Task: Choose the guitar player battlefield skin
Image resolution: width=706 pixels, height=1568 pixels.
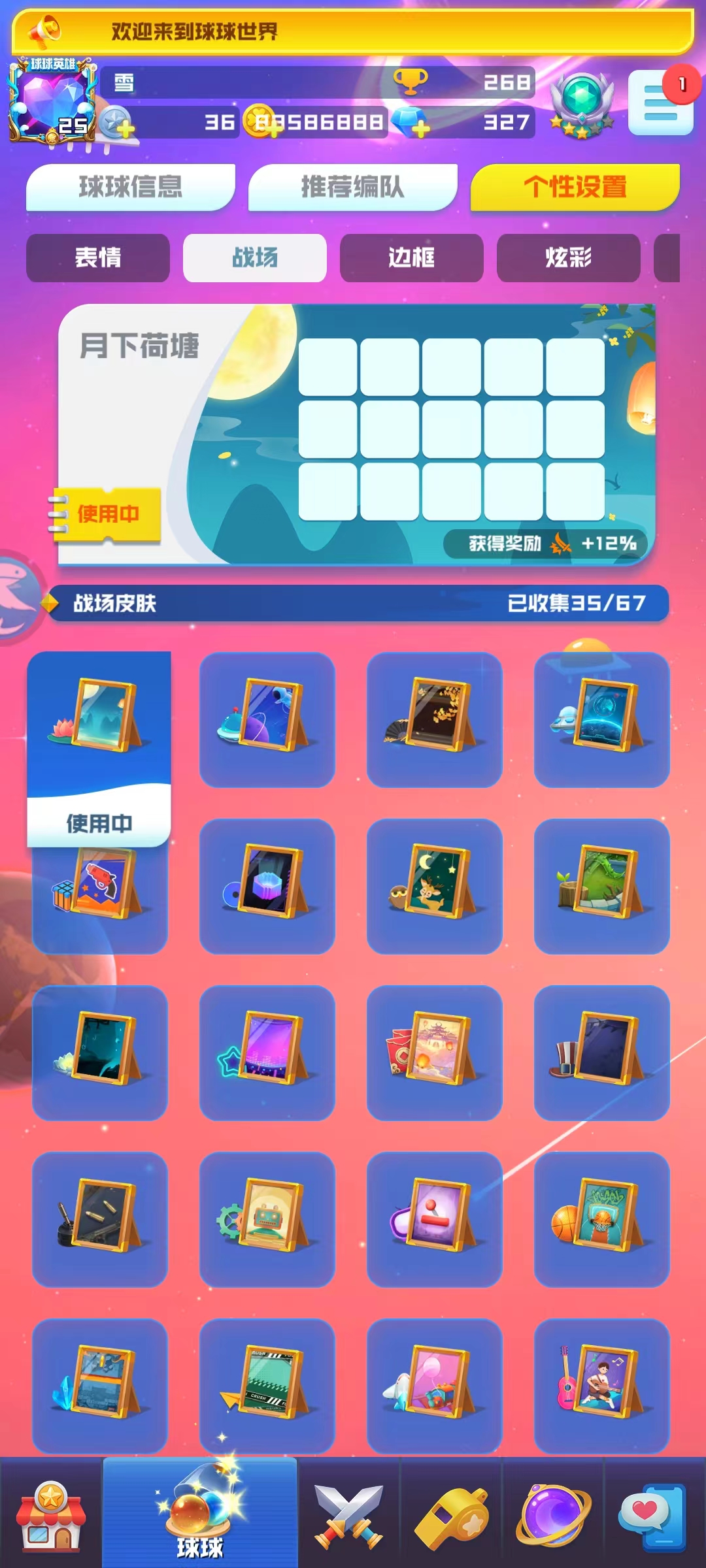Action: click(x=601, y=1386)
